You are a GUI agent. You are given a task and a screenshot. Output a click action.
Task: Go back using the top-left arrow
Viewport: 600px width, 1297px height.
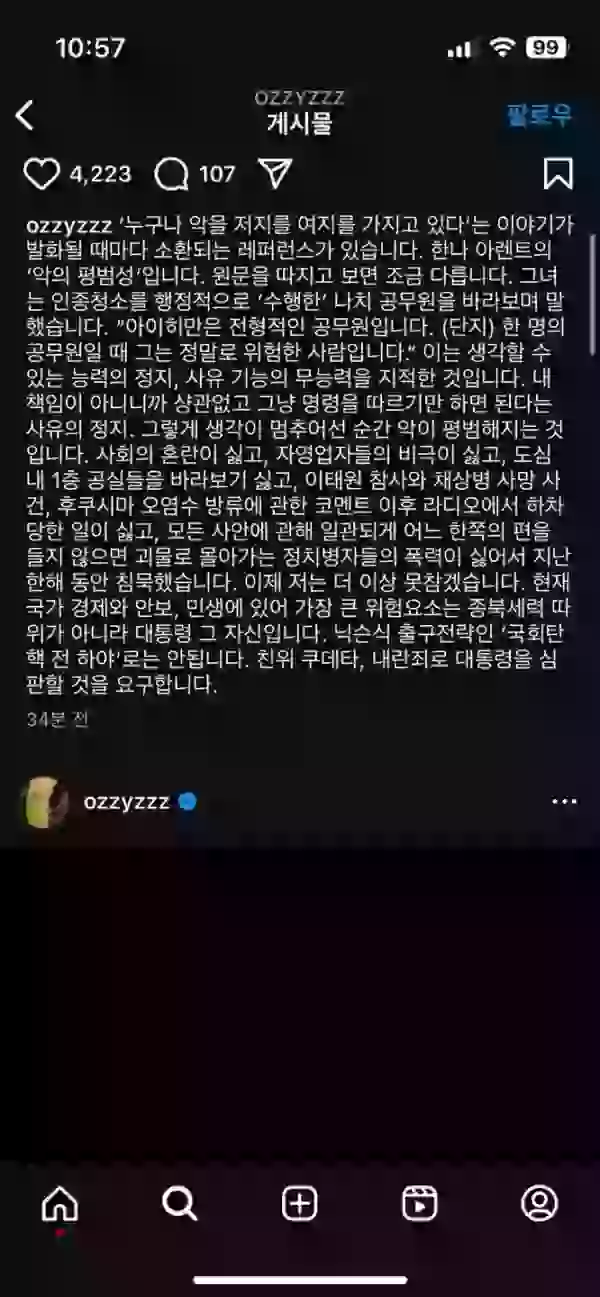point(25,116)
